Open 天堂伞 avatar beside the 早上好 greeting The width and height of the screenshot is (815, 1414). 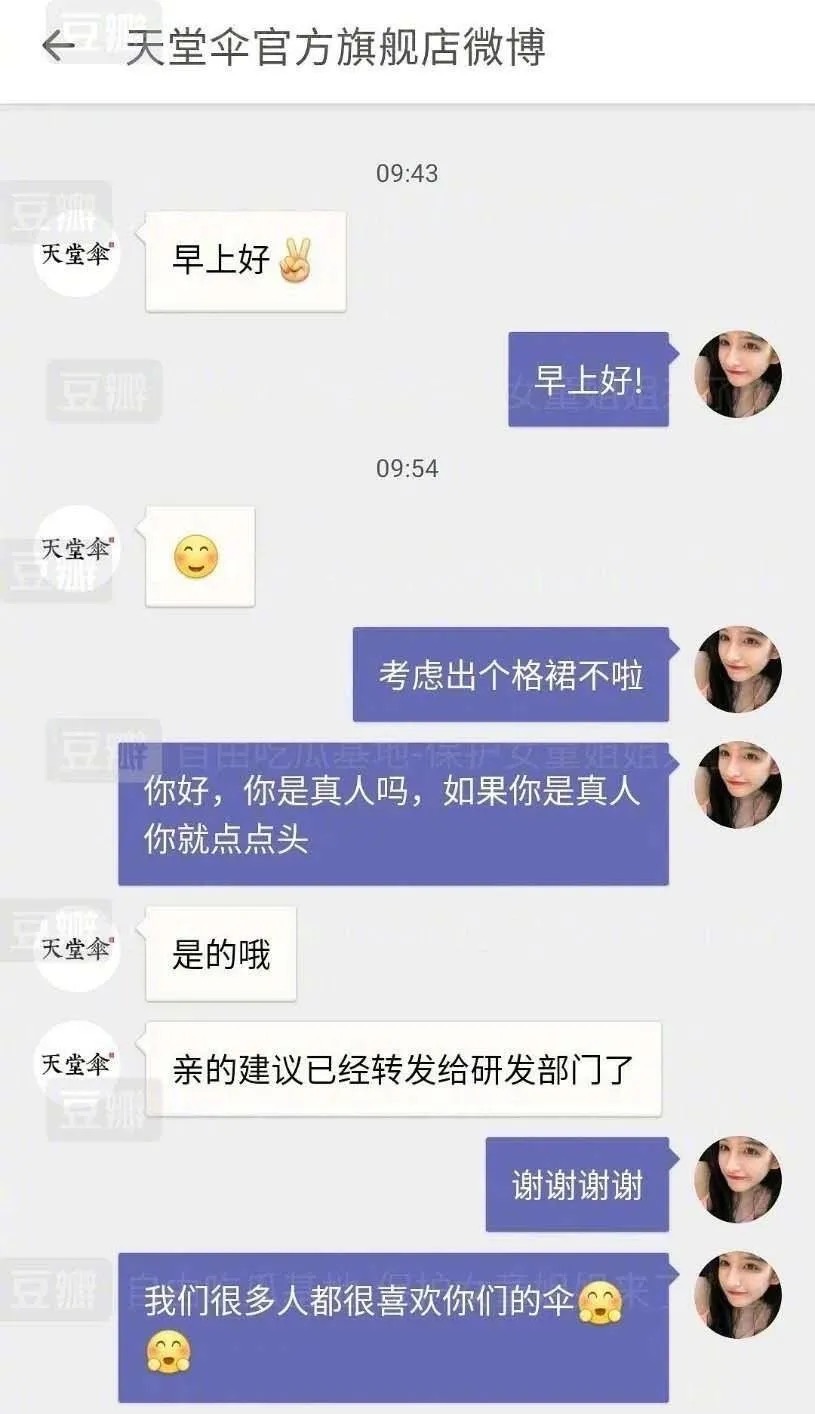(77, 254)
